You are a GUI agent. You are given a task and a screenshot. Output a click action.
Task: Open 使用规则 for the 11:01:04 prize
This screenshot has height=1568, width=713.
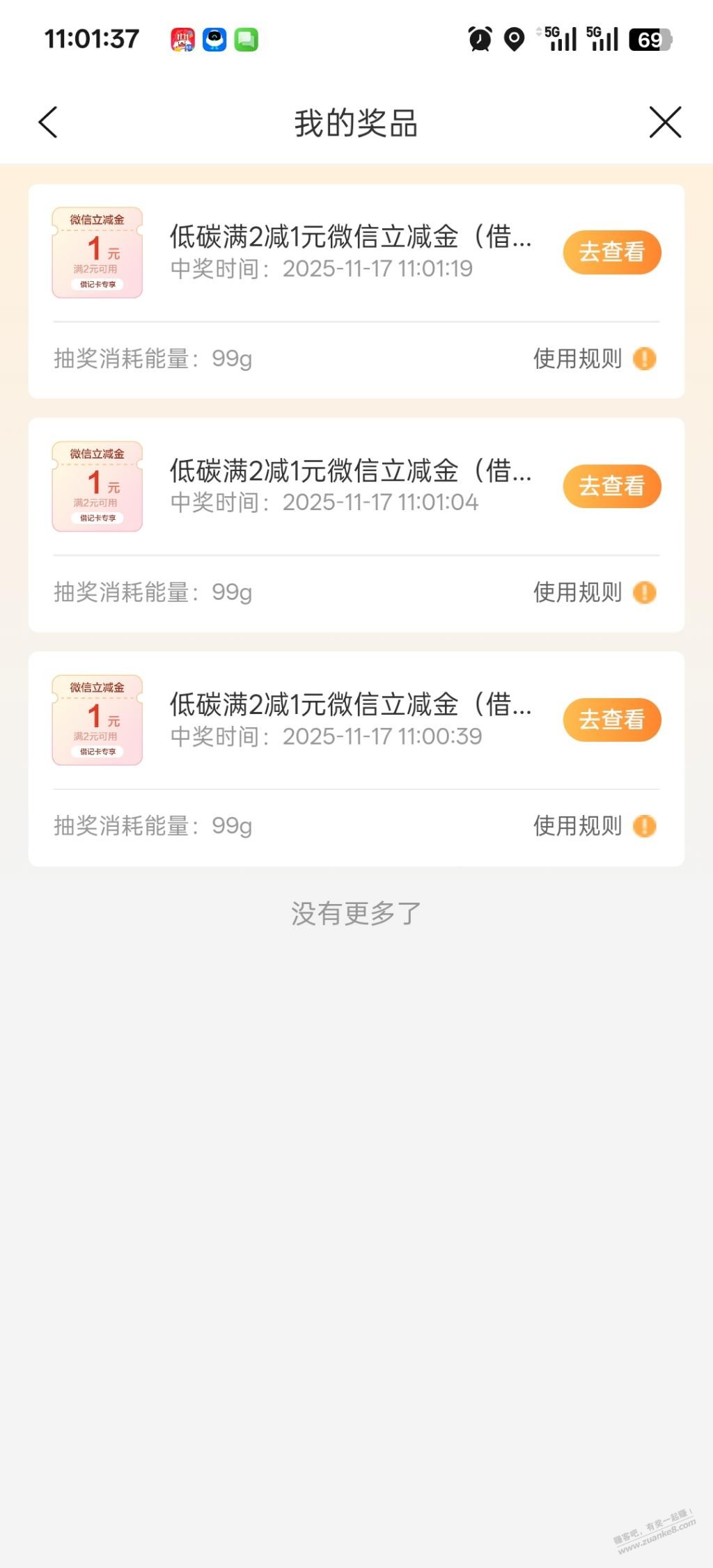point(594,593)
